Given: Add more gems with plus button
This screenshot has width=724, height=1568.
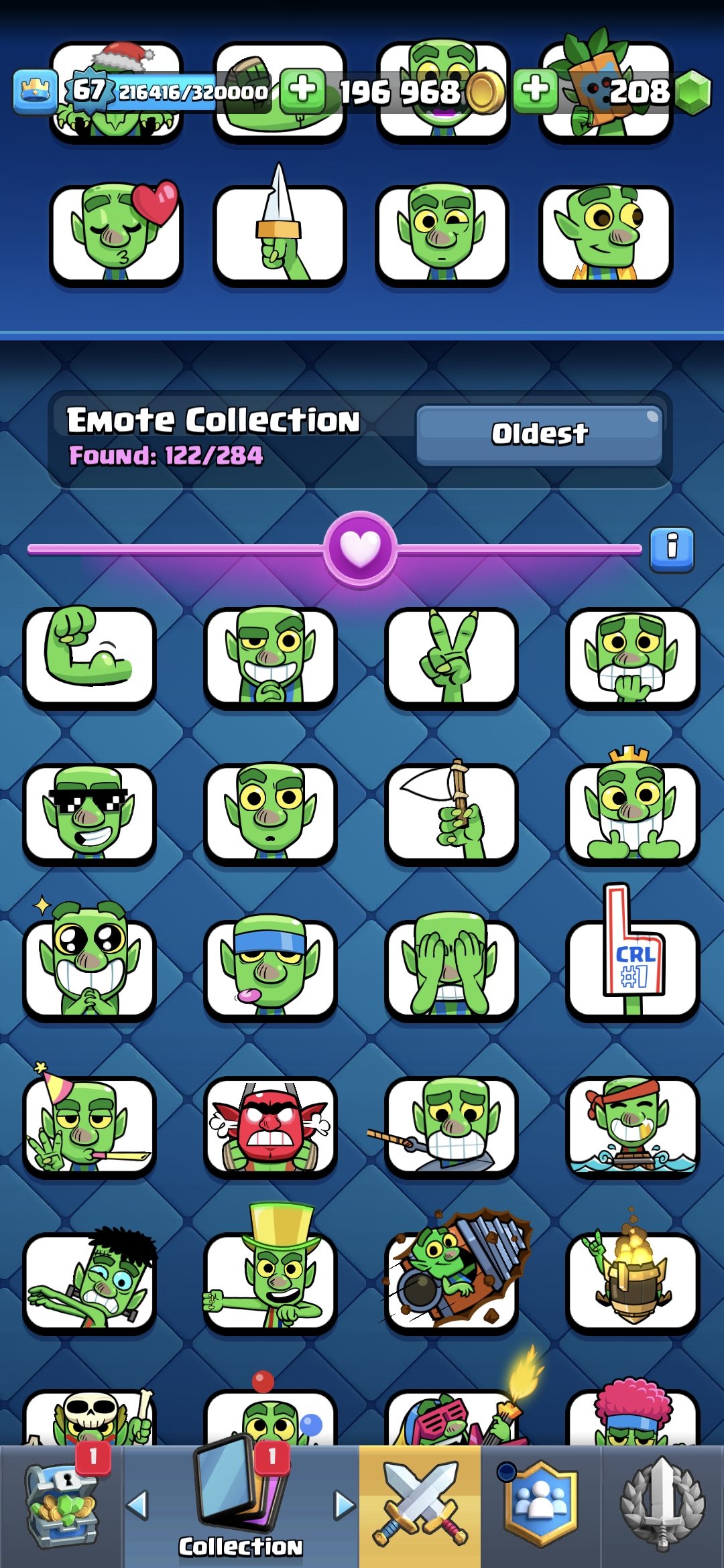Looking at the screenshot, I should tap(535, 90).
